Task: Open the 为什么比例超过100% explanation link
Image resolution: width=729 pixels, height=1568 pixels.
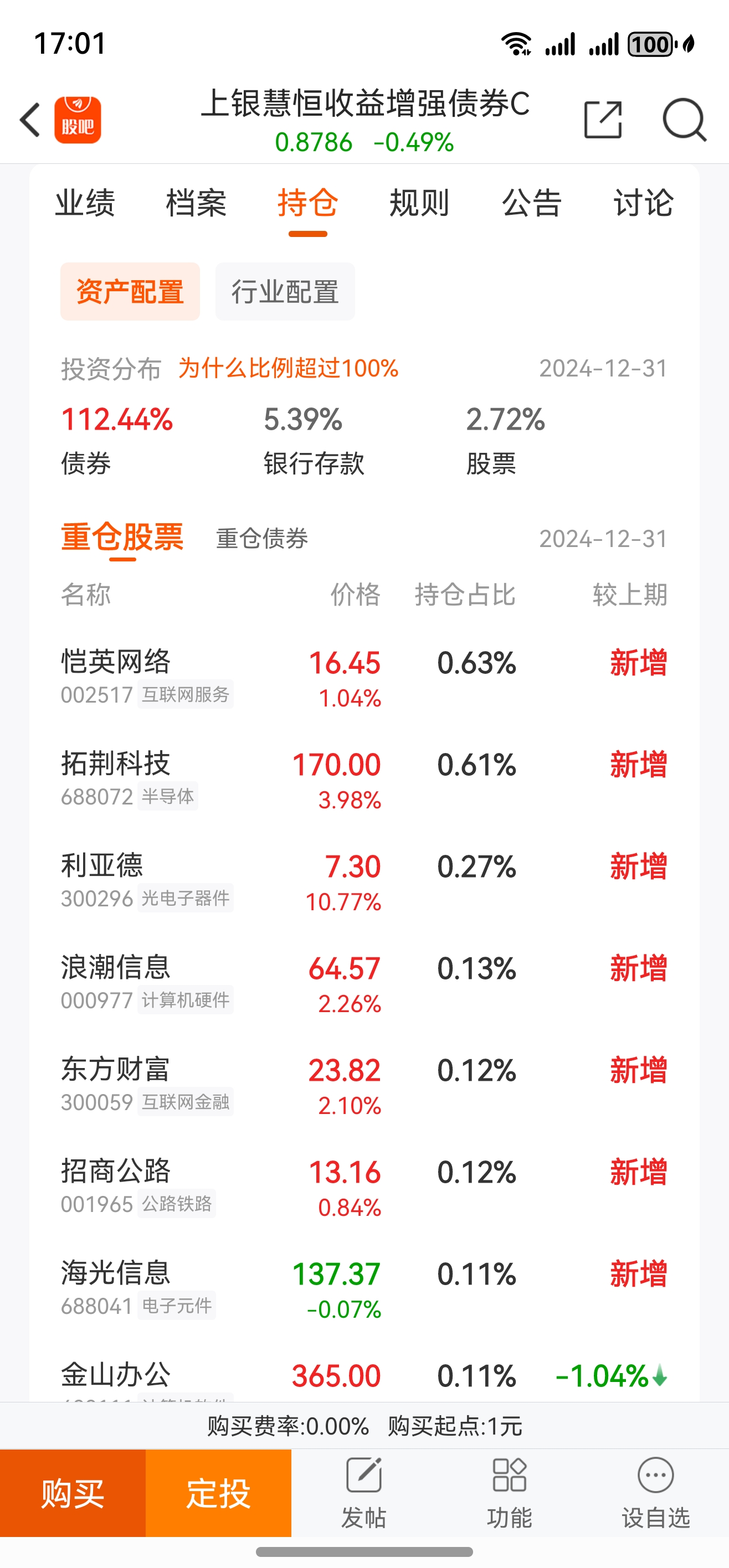Action: [x=286, y=369]
